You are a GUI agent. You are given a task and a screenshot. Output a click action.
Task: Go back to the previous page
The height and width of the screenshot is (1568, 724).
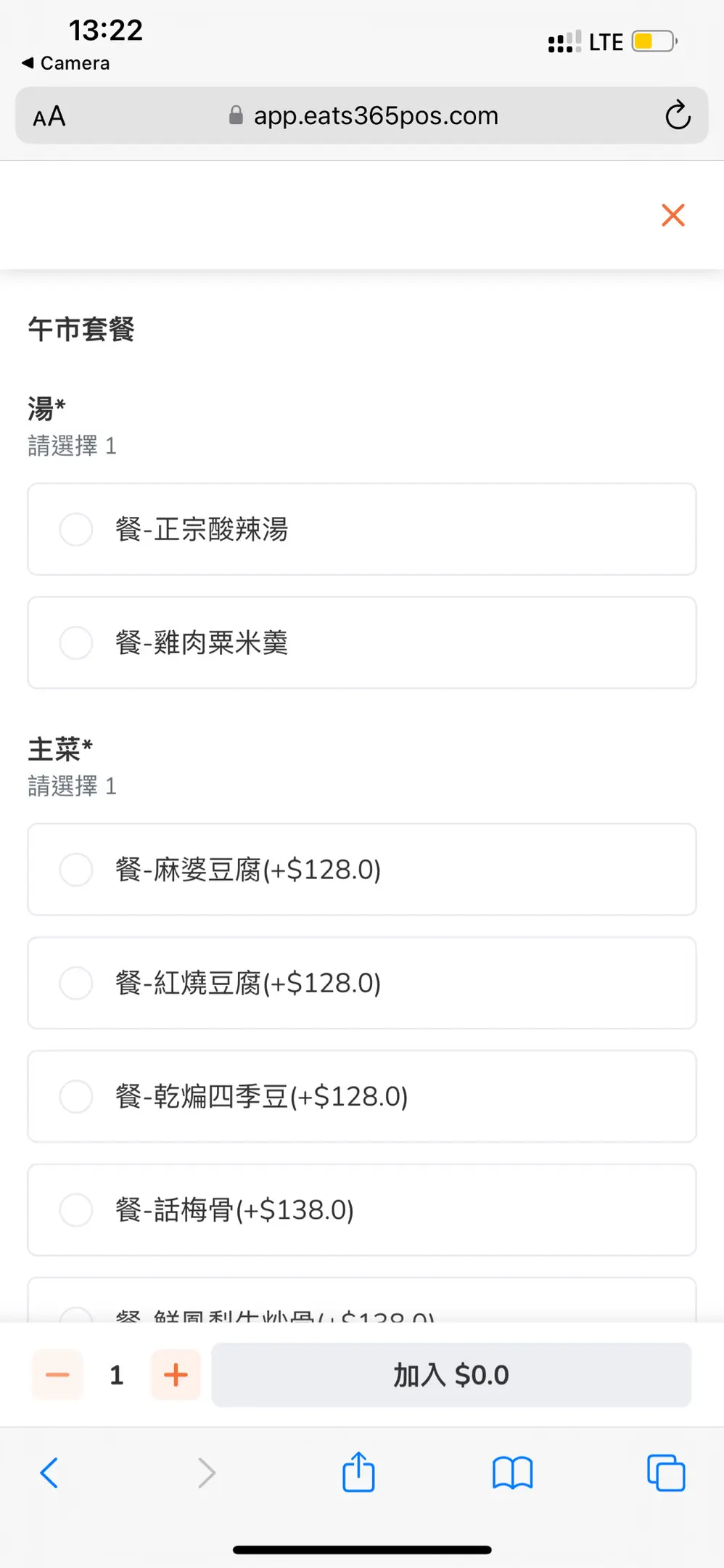pos(49,1473)
